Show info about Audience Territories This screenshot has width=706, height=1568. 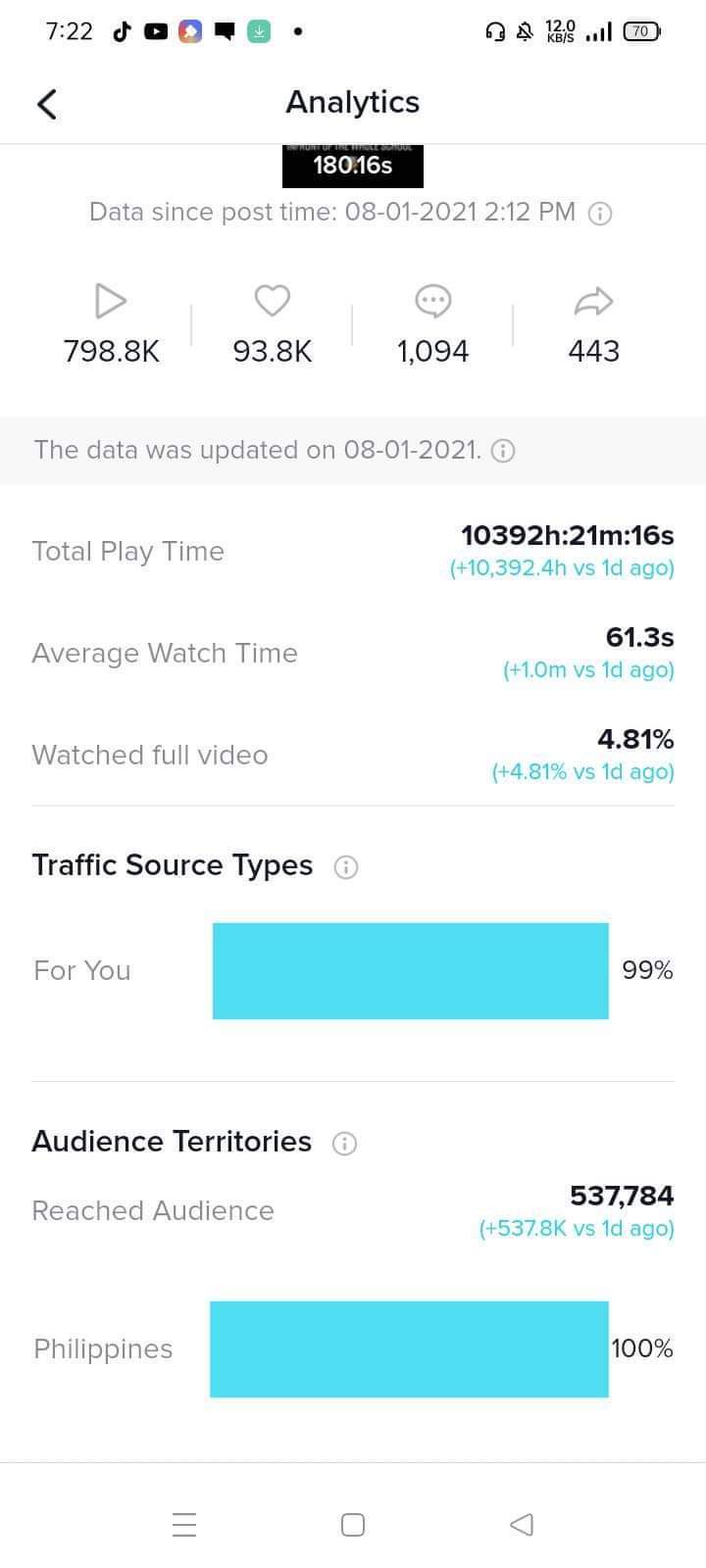point(344,1143)
